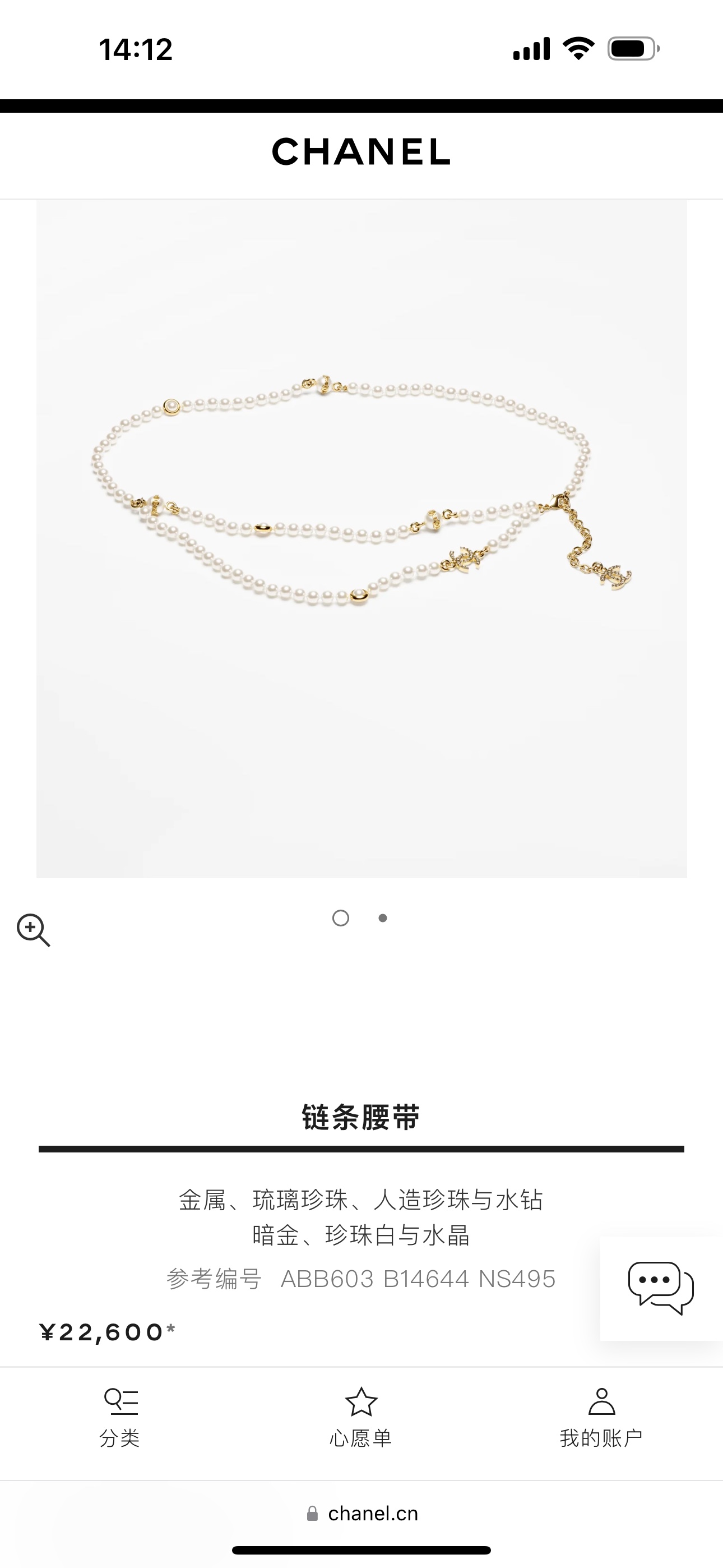Open the pearl chain belt product photo
Image resolution: width=723 pixels, height=1568 pixels.
361,539
